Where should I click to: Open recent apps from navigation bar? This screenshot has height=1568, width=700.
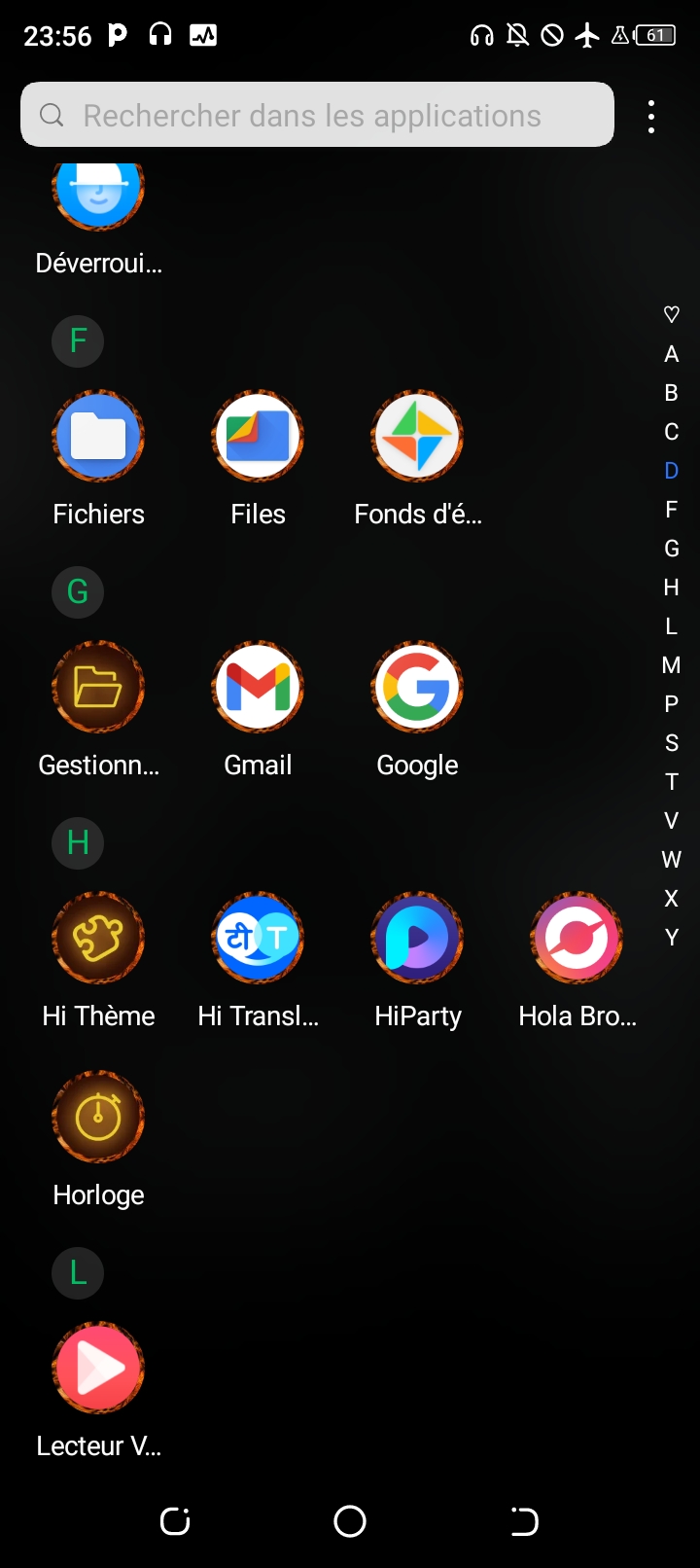(x=175, y=1521)
